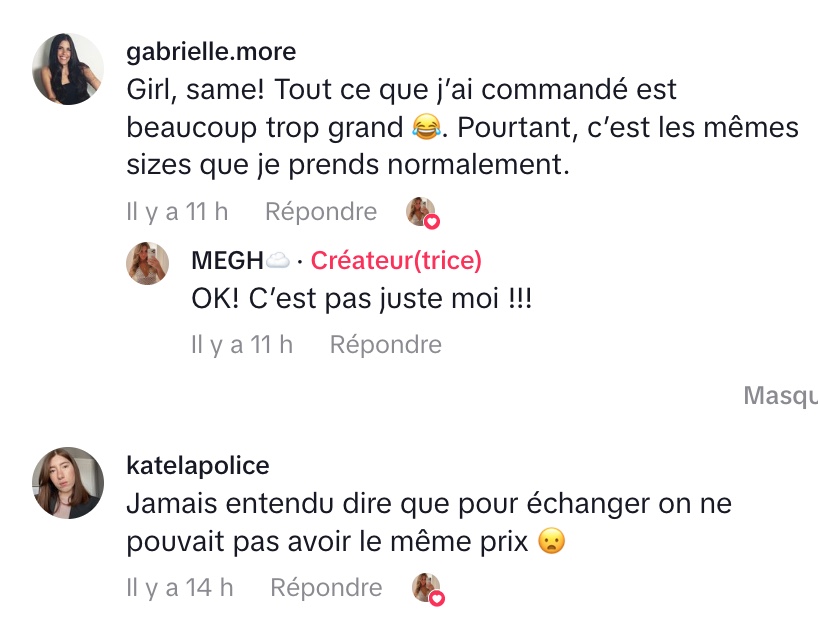Viewport: 818px width, 620px height.
Task: Open the gabrielle.more username link
Action: point(212,52)
